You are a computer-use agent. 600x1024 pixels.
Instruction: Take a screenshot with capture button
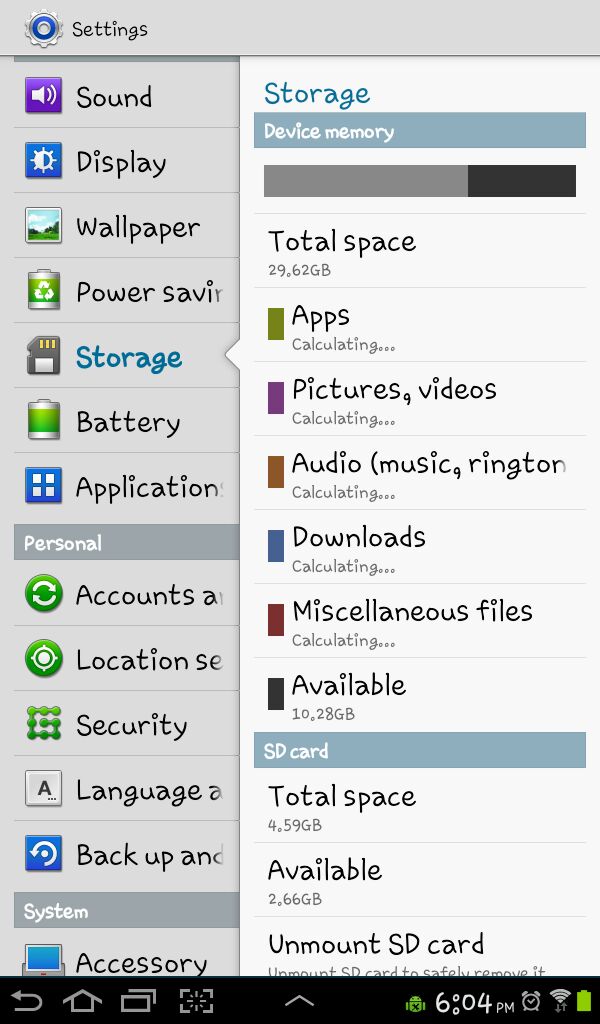(x=197, y=1001)
